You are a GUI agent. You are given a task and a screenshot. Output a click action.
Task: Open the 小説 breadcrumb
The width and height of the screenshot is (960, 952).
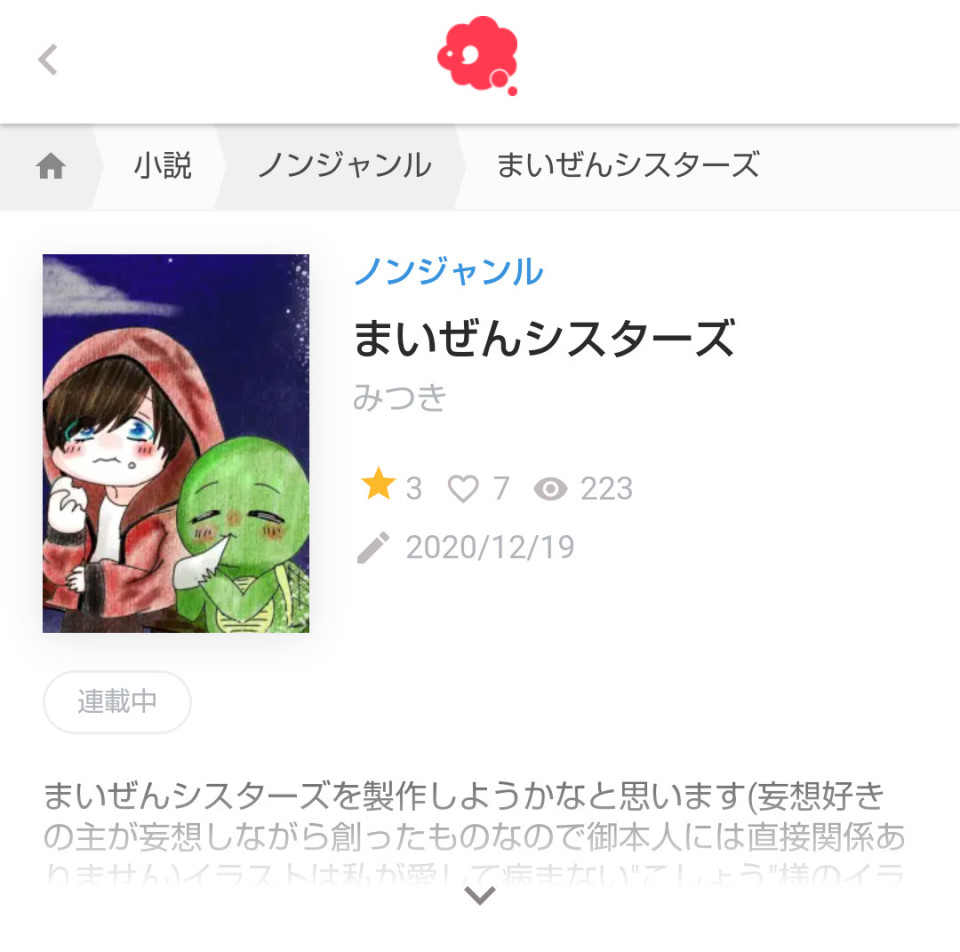click(163, 166)
